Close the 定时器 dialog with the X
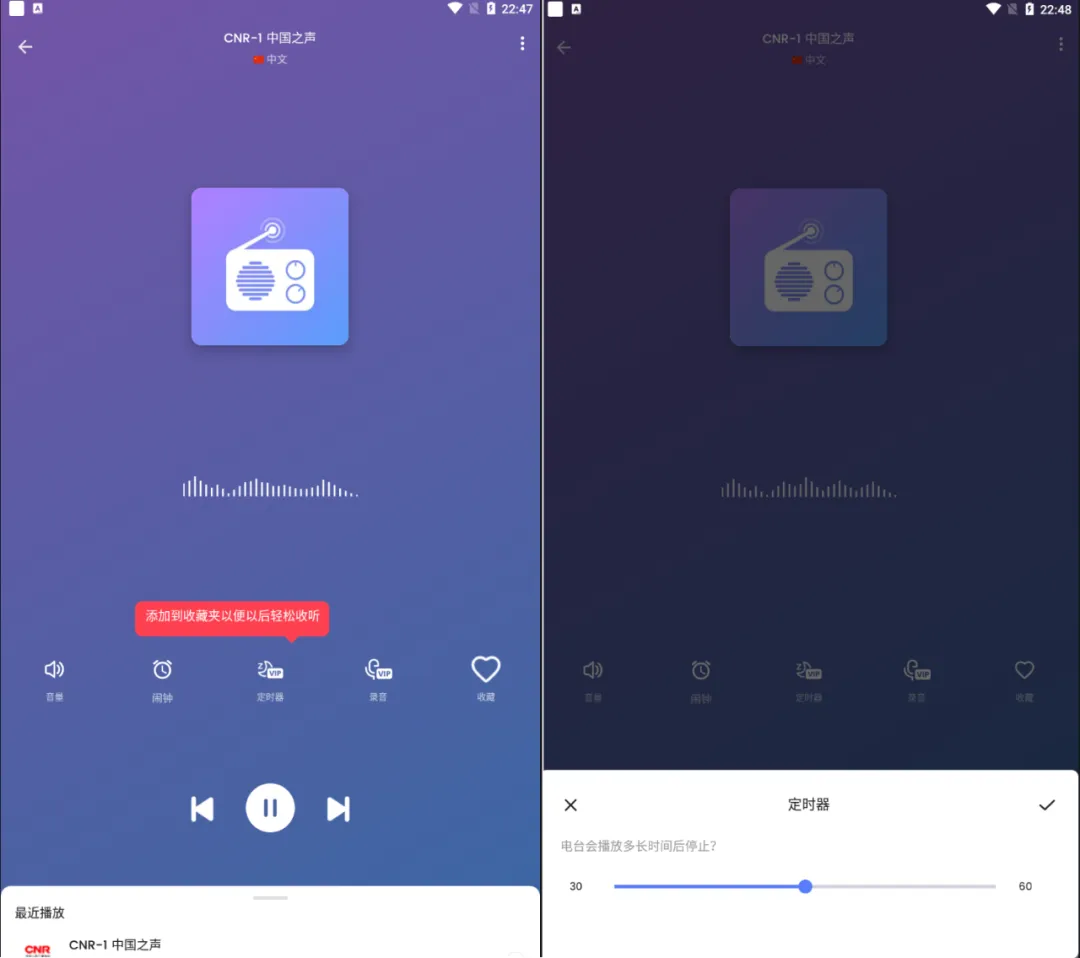This screenshot has height=958, width=1080. pyautogui.click(x=570, y=805)
